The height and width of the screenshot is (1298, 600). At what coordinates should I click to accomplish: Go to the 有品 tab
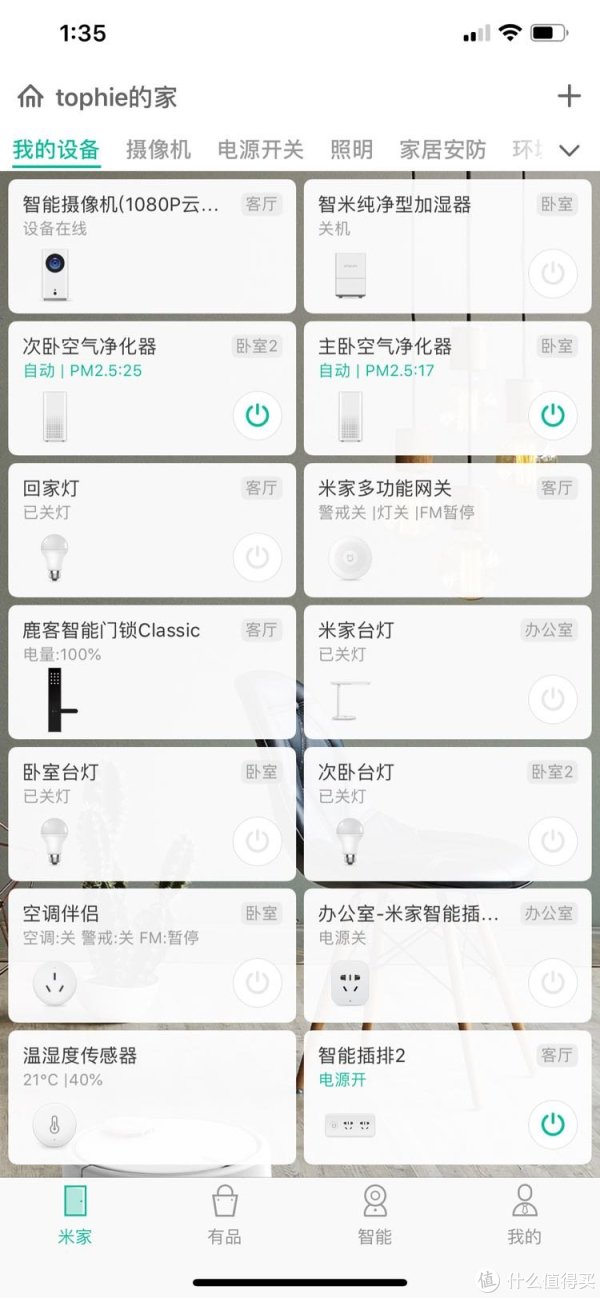coord(224,1214)
